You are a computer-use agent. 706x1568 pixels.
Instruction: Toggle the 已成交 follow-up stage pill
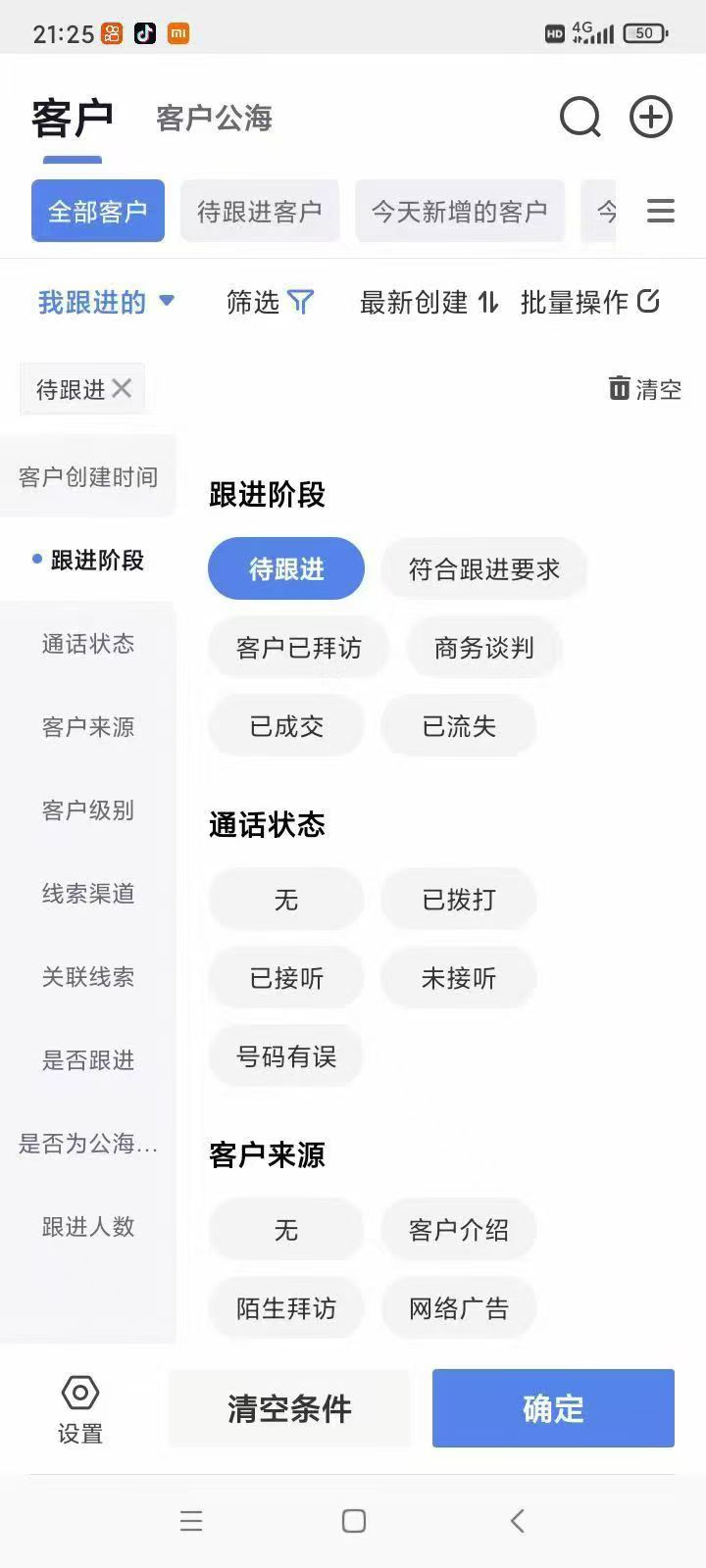click(285, 725)
